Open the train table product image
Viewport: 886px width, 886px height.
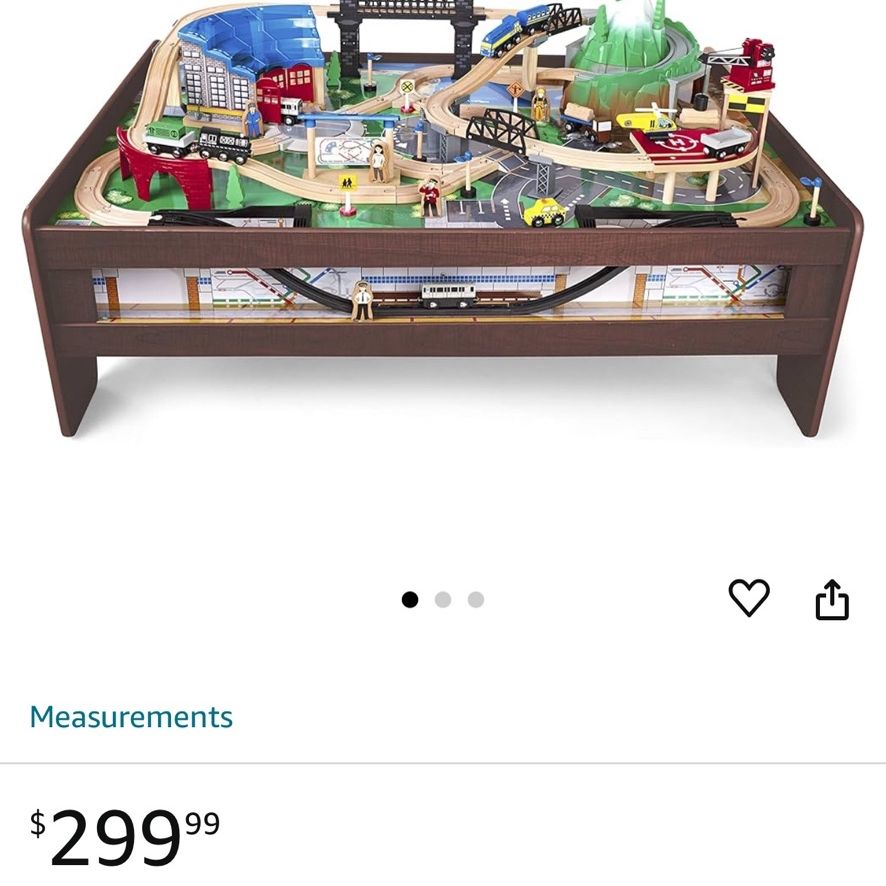tap(443, 220)
